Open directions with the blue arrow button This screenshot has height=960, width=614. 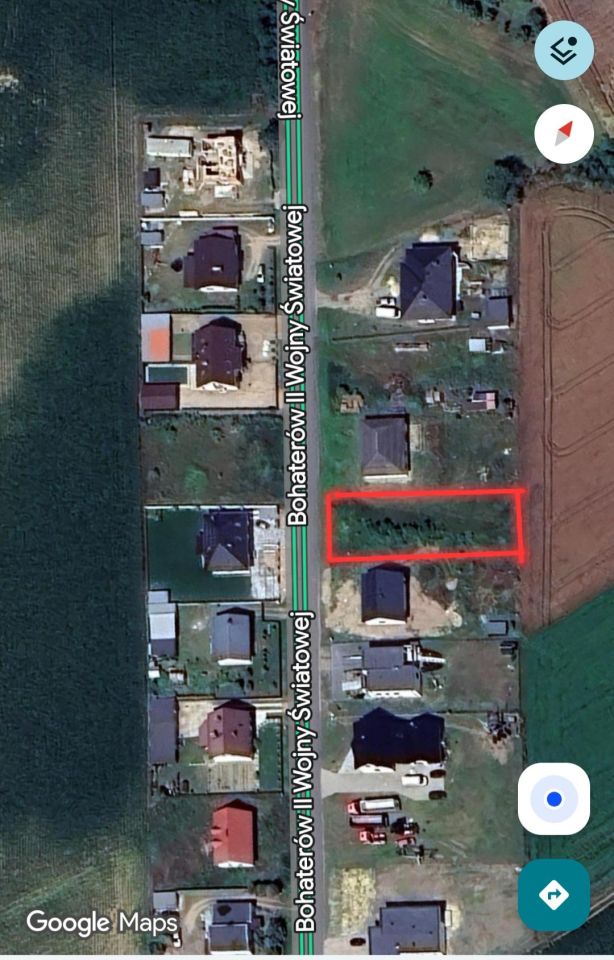click(x=553, y=895)
